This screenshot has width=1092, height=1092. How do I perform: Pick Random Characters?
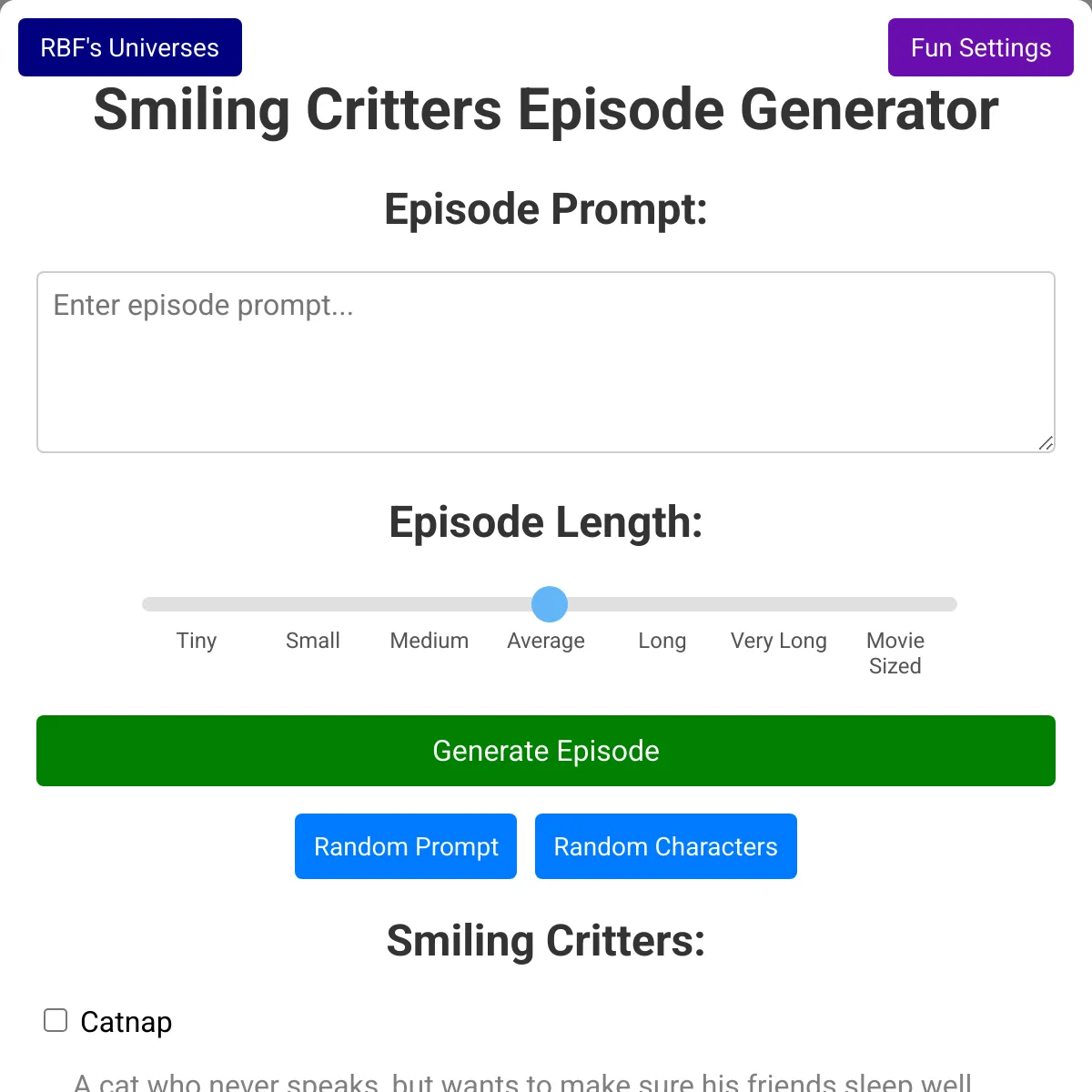pos(665,846)
